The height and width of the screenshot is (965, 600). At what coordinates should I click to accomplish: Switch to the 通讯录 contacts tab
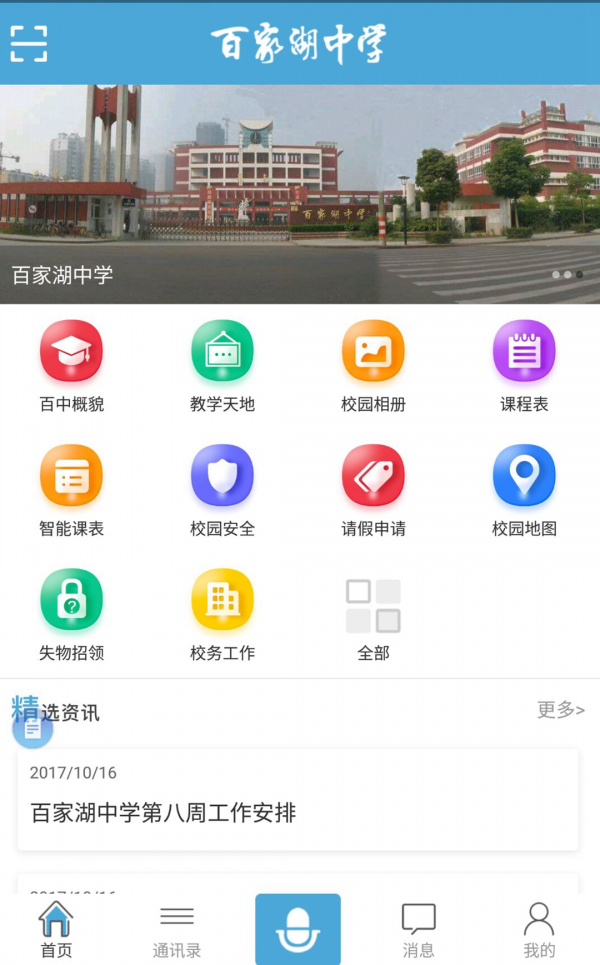click(177, 930)
